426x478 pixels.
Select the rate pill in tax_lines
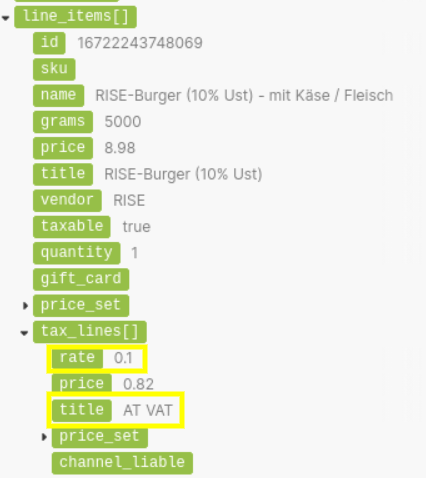[x=77, y=358]
